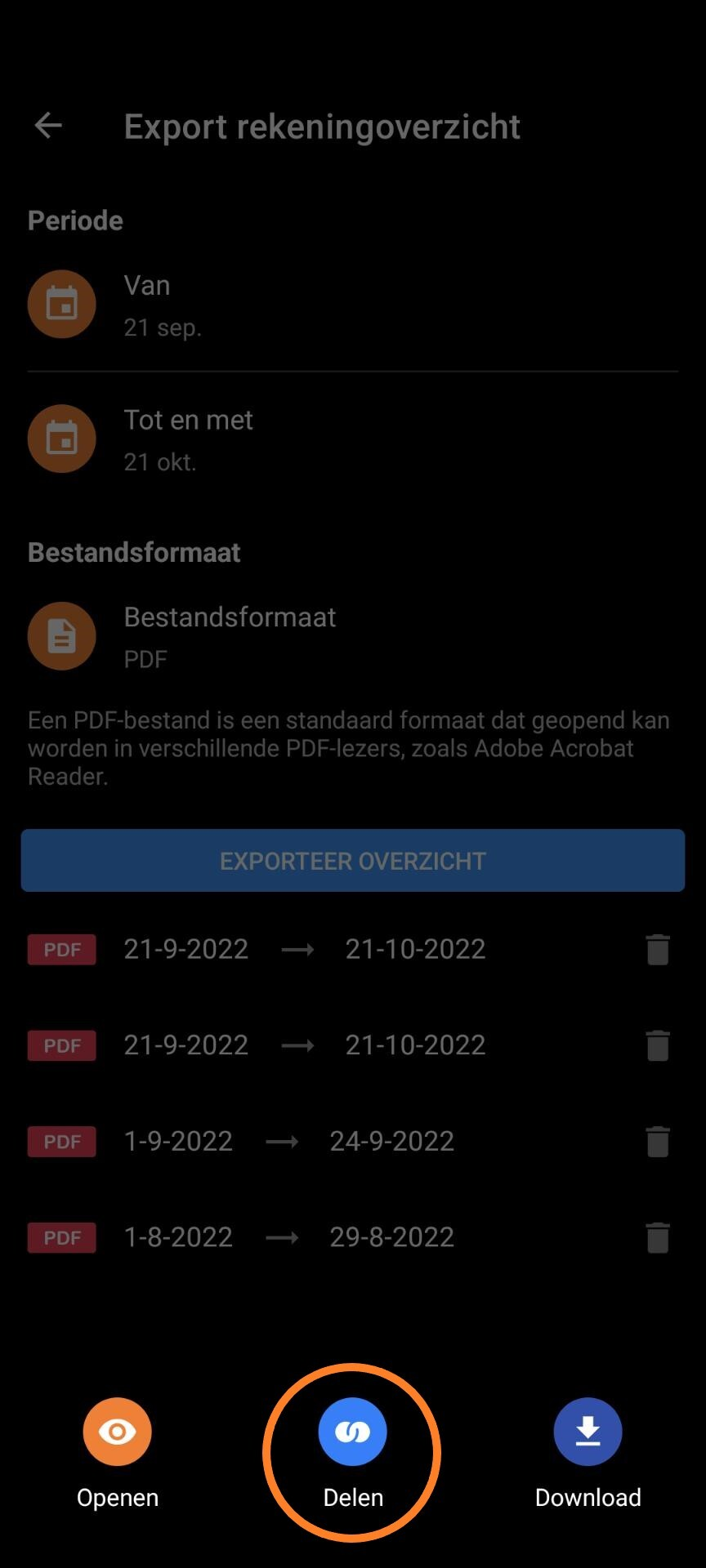Share the statement via Delen

352,1432
